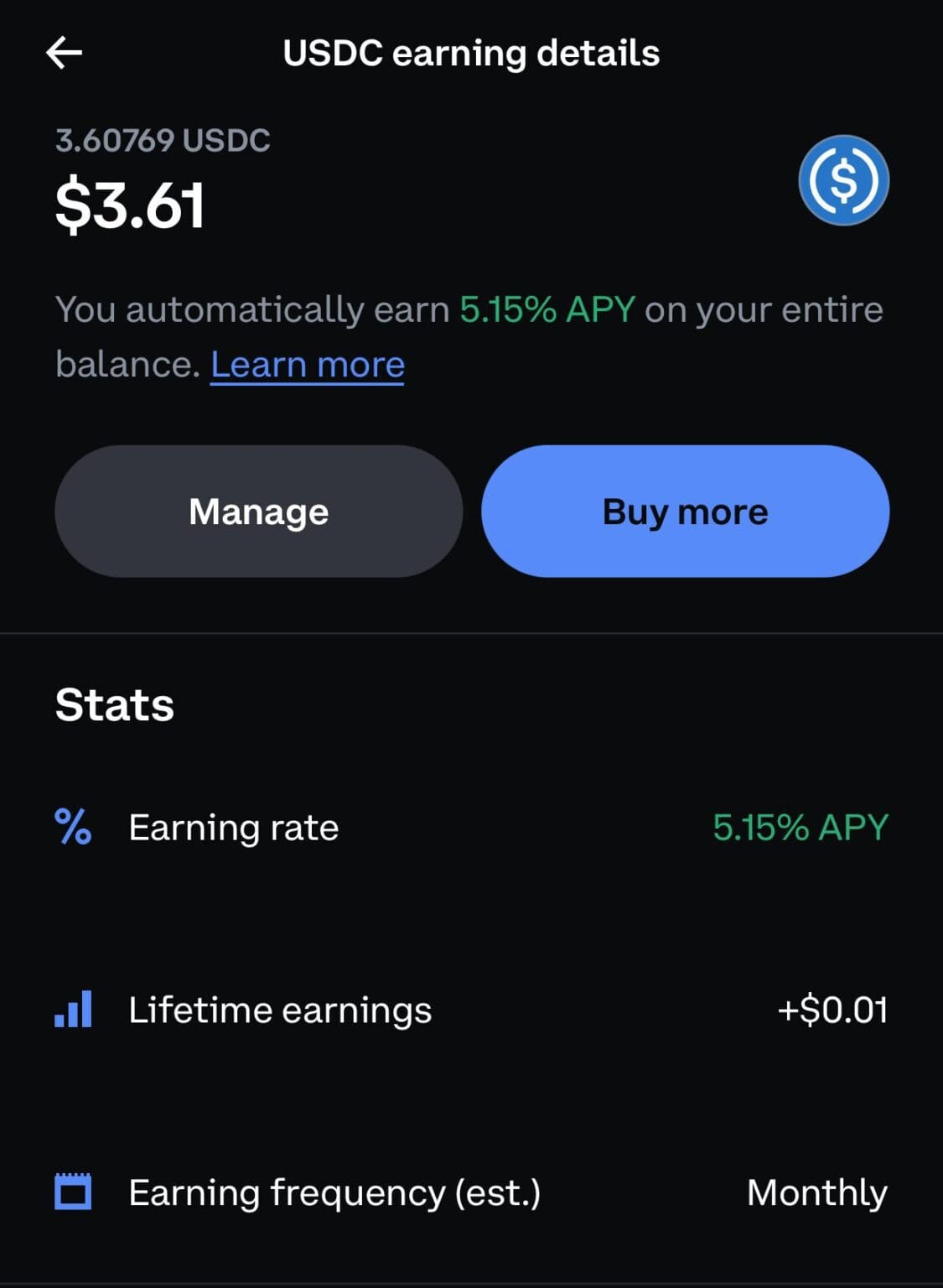The image size is (943, 1288).
Task: Tap the Earning rate row label
Action: click(x=233, y=827)
